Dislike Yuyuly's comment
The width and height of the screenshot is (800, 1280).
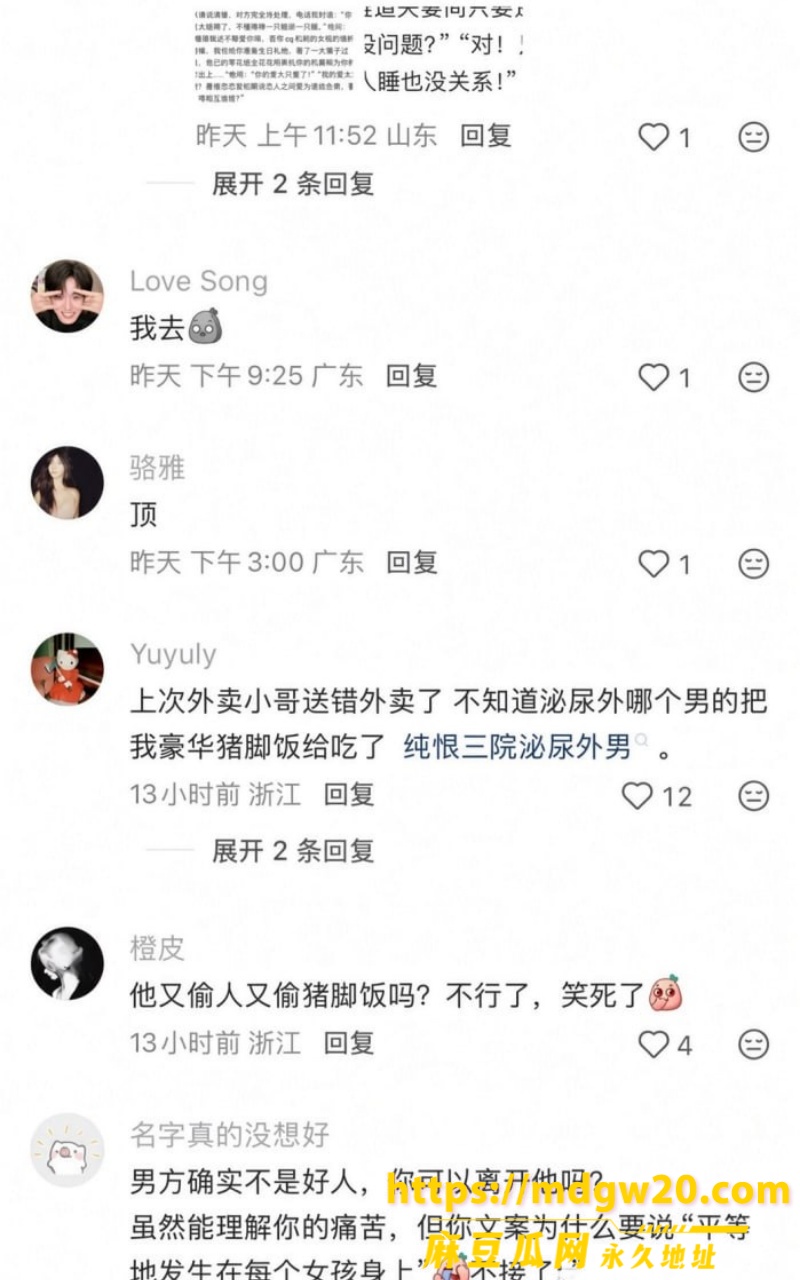[753, 796]
